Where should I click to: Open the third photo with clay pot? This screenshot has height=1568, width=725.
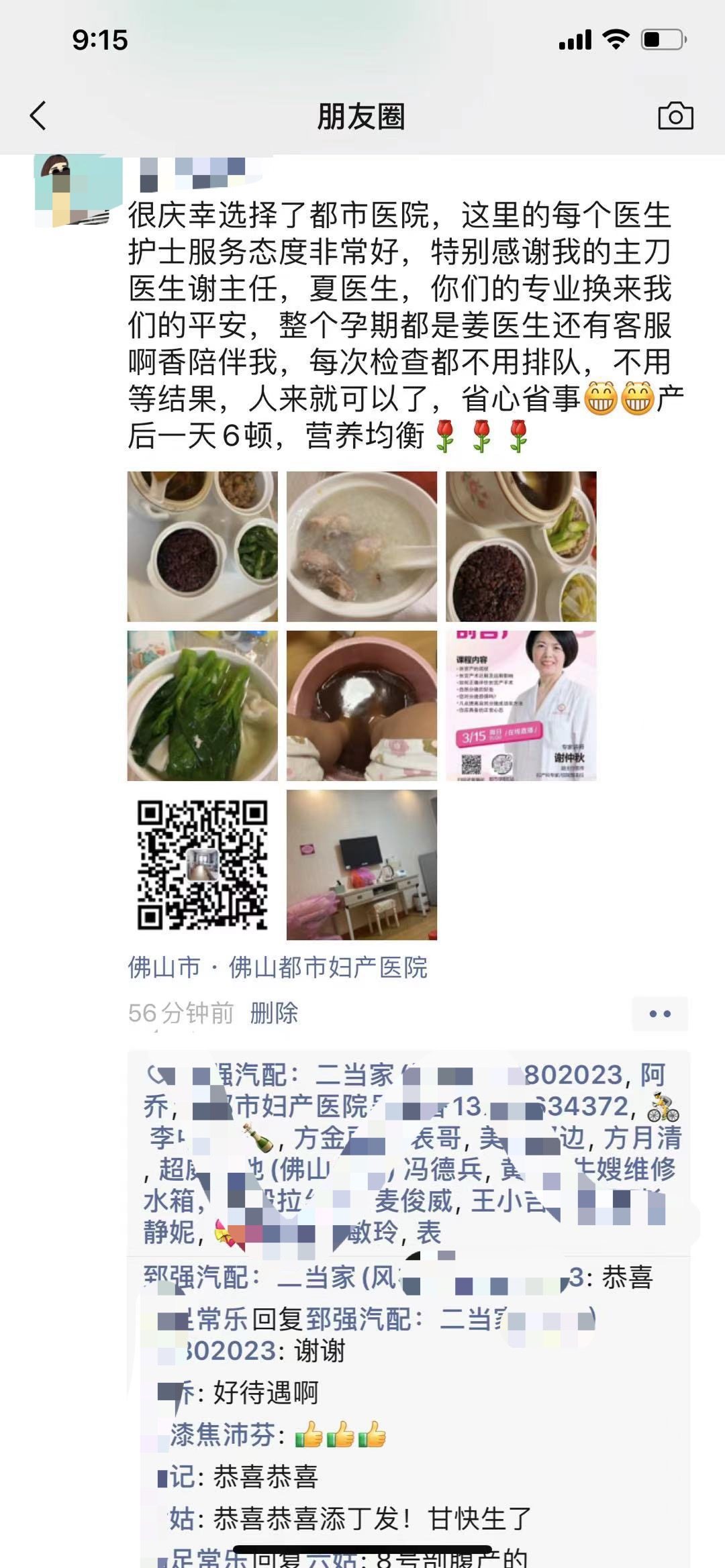tap(521, 546)
